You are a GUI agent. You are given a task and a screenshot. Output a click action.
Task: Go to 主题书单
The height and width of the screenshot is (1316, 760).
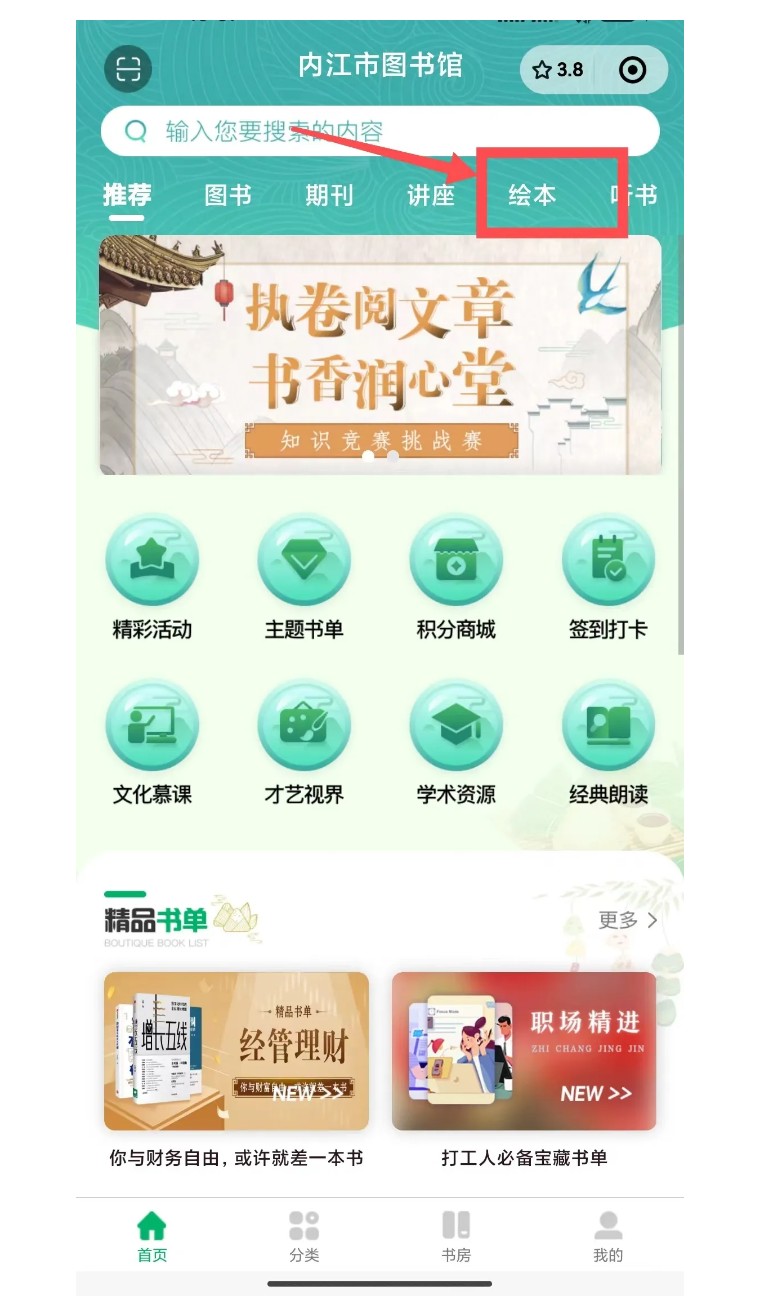point(304,575)
